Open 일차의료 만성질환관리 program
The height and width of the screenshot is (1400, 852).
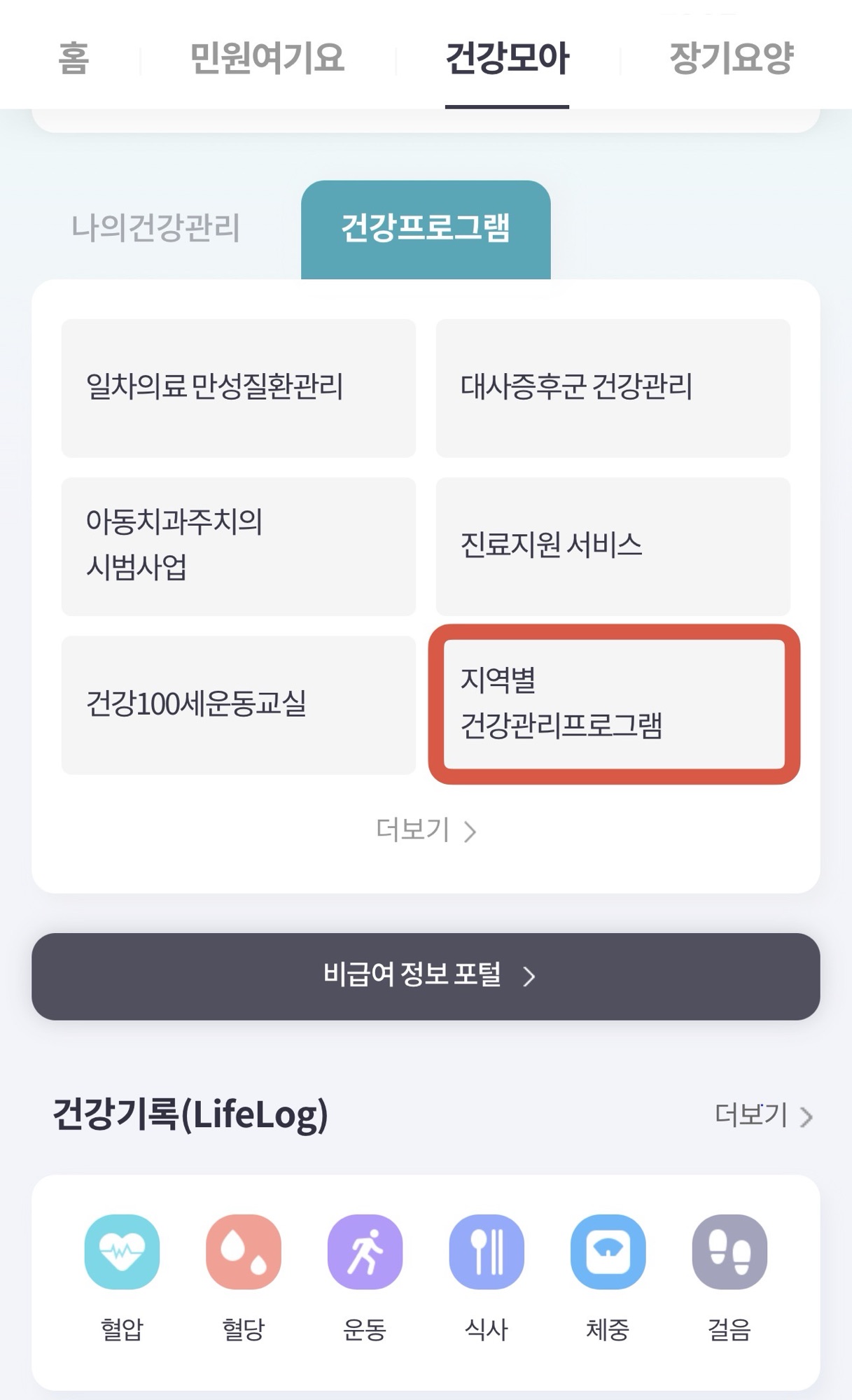click(238, 388)
